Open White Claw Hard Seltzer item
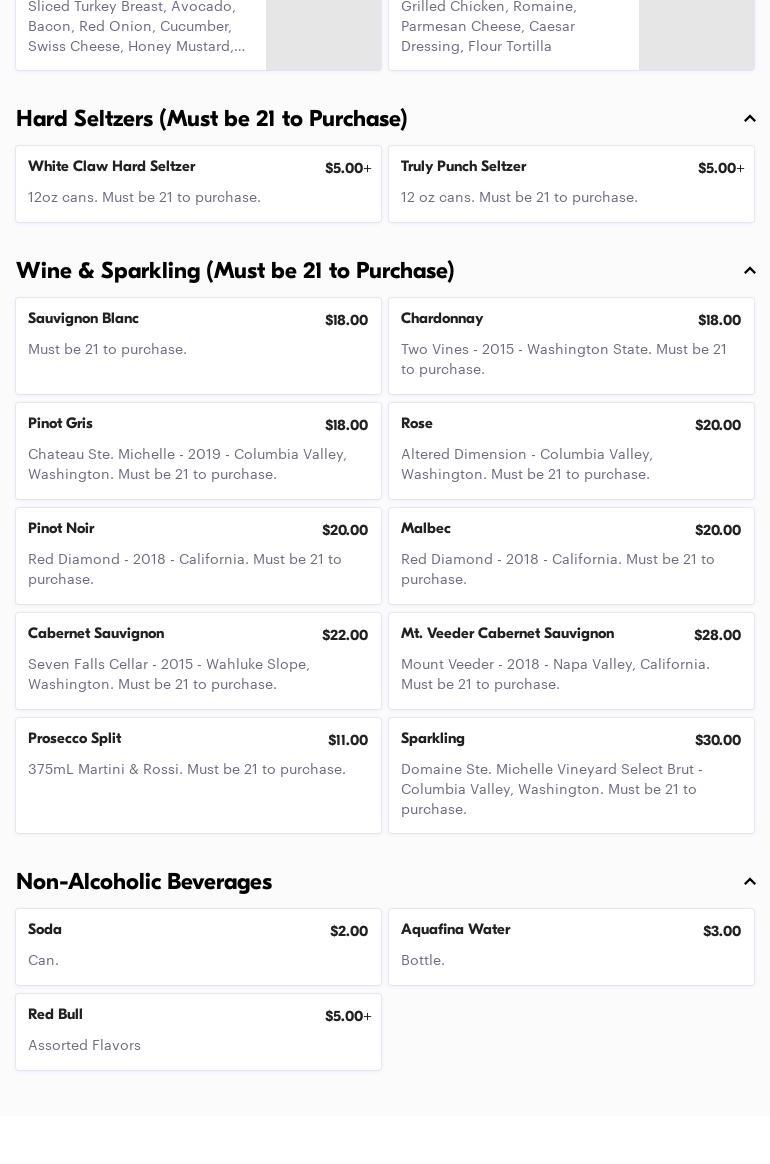Image resolution: width=770 pixels, height=1164 pixels. point(198,184)
